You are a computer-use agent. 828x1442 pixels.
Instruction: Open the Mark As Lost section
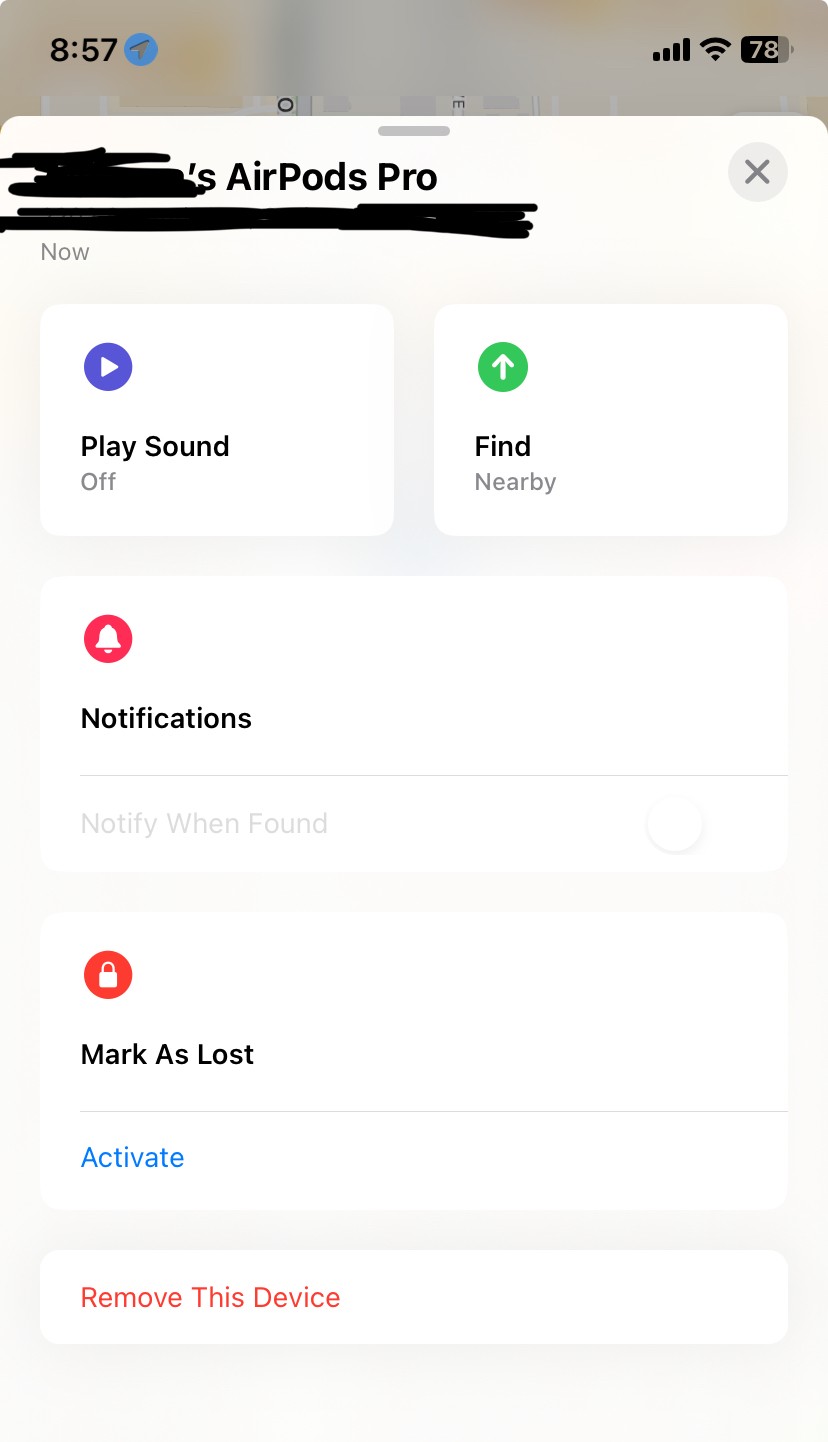[167, 1054]
